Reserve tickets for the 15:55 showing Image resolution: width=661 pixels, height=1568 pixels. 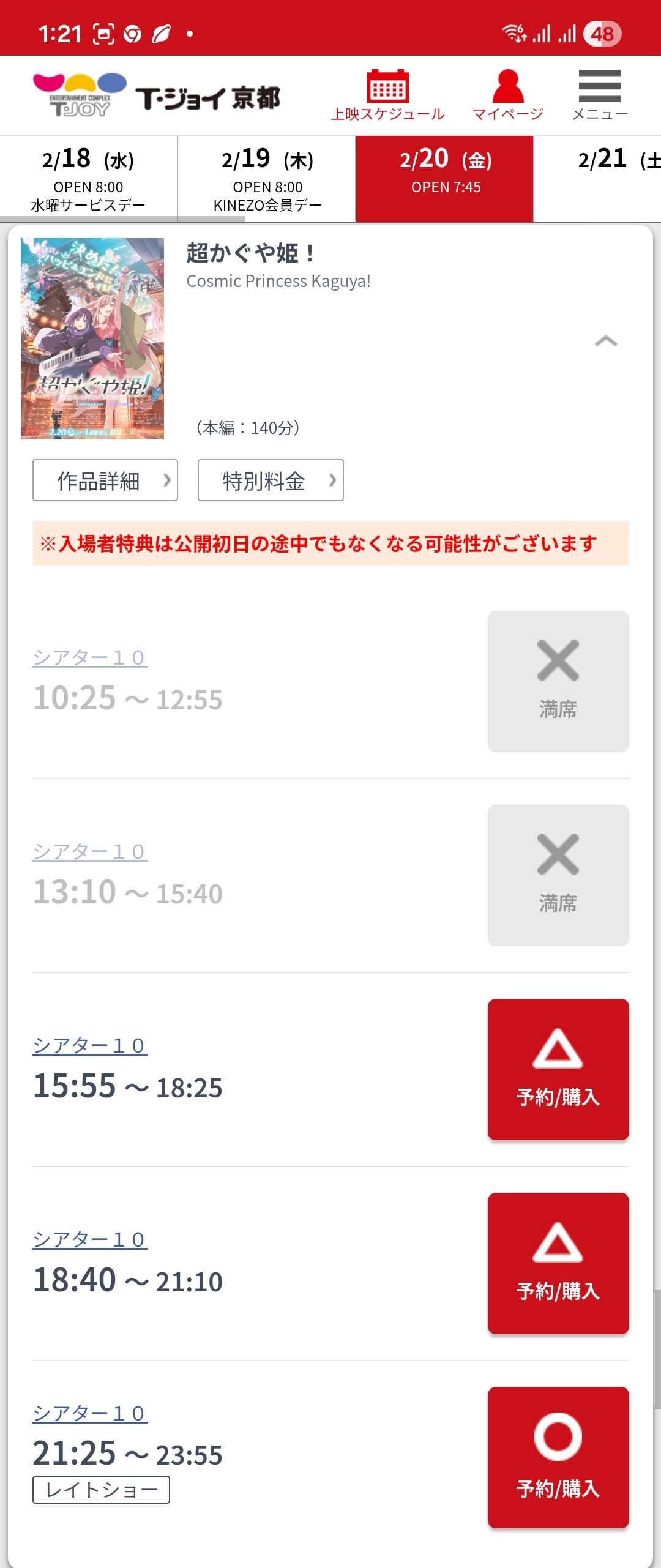[558, 1069]
